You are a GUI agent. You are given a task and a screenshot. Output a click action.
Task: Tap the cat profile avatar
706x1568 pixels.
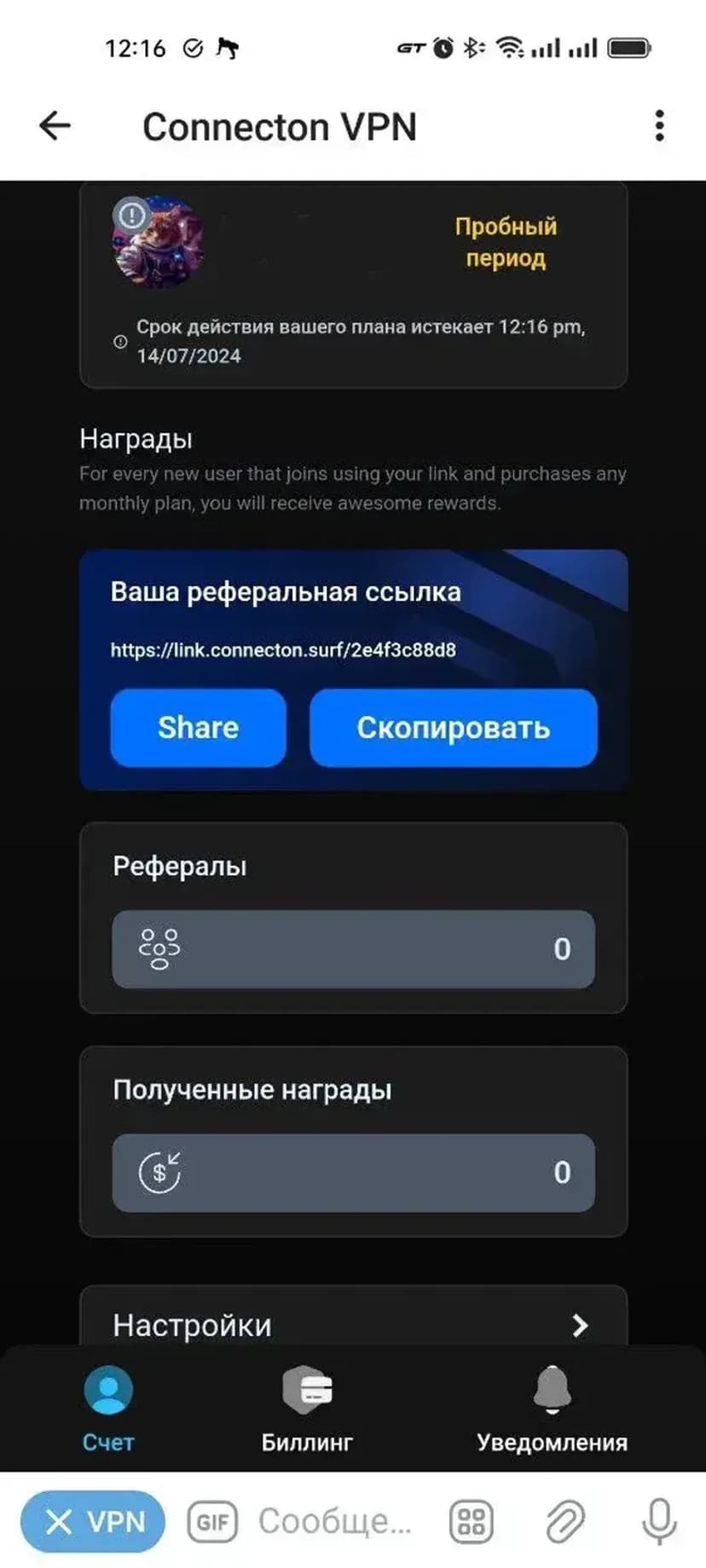coord(159,243)
